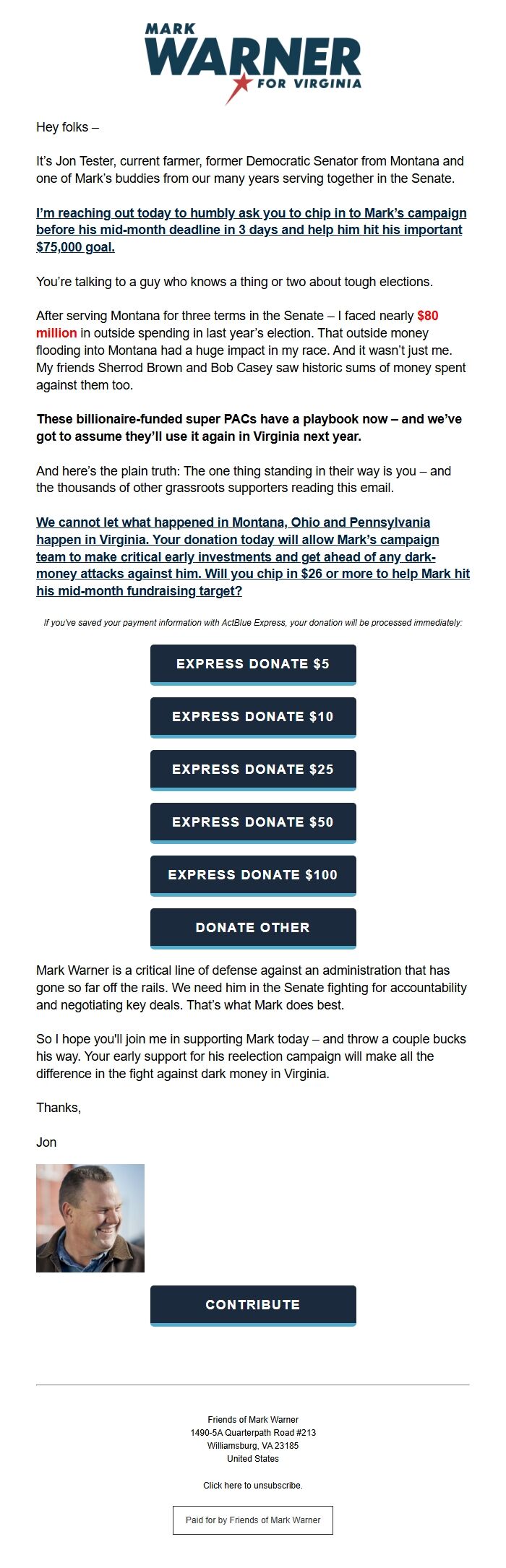Pick Express Donate $100
The image size is (506, 1568).
(x=252, y=874)
